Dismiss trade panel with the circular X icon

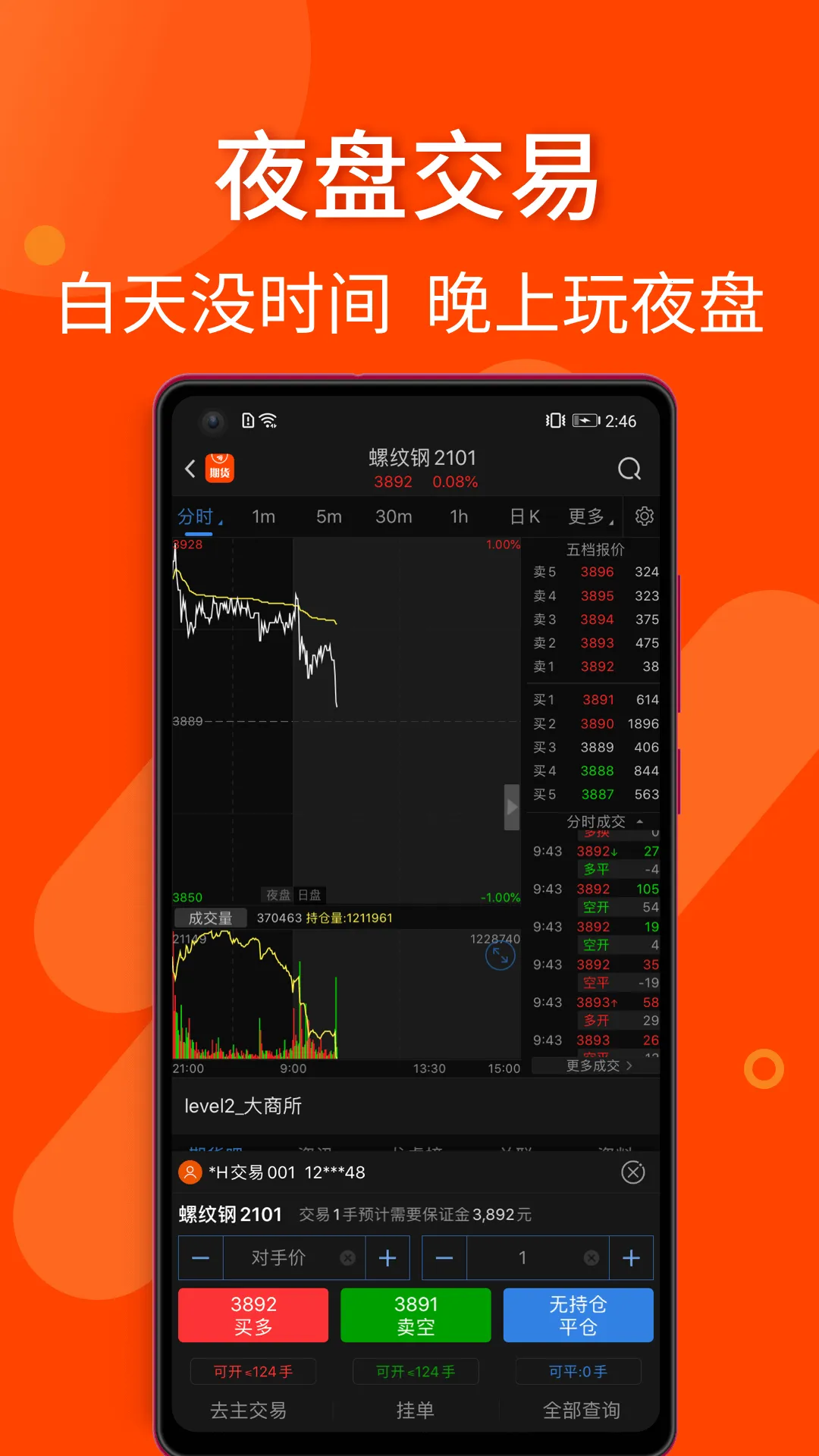tap(631, 1172)
